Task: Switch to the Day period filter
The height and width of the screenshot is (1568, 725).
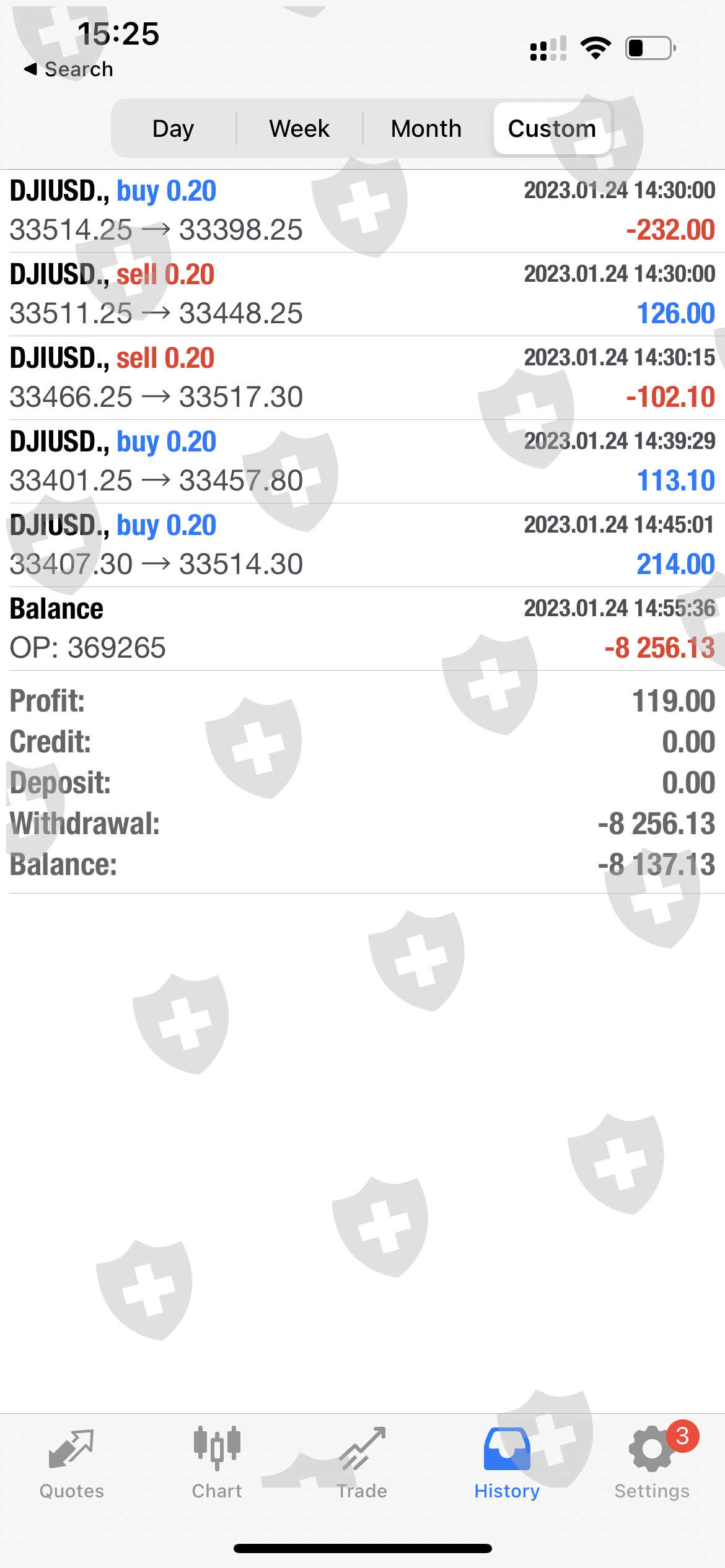Action: [174, 129]
